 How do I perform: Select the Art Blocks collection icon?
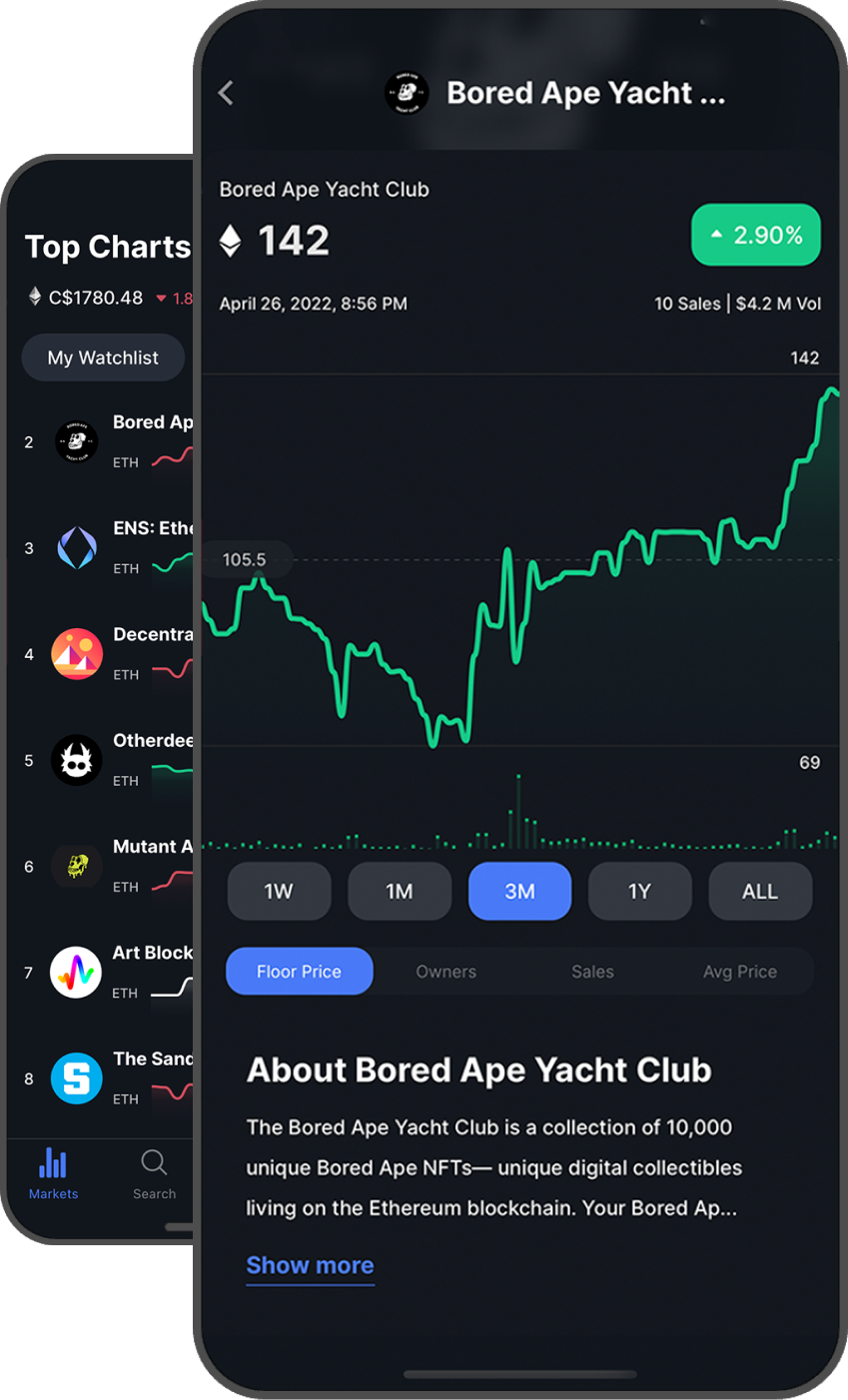click(77, 972)
